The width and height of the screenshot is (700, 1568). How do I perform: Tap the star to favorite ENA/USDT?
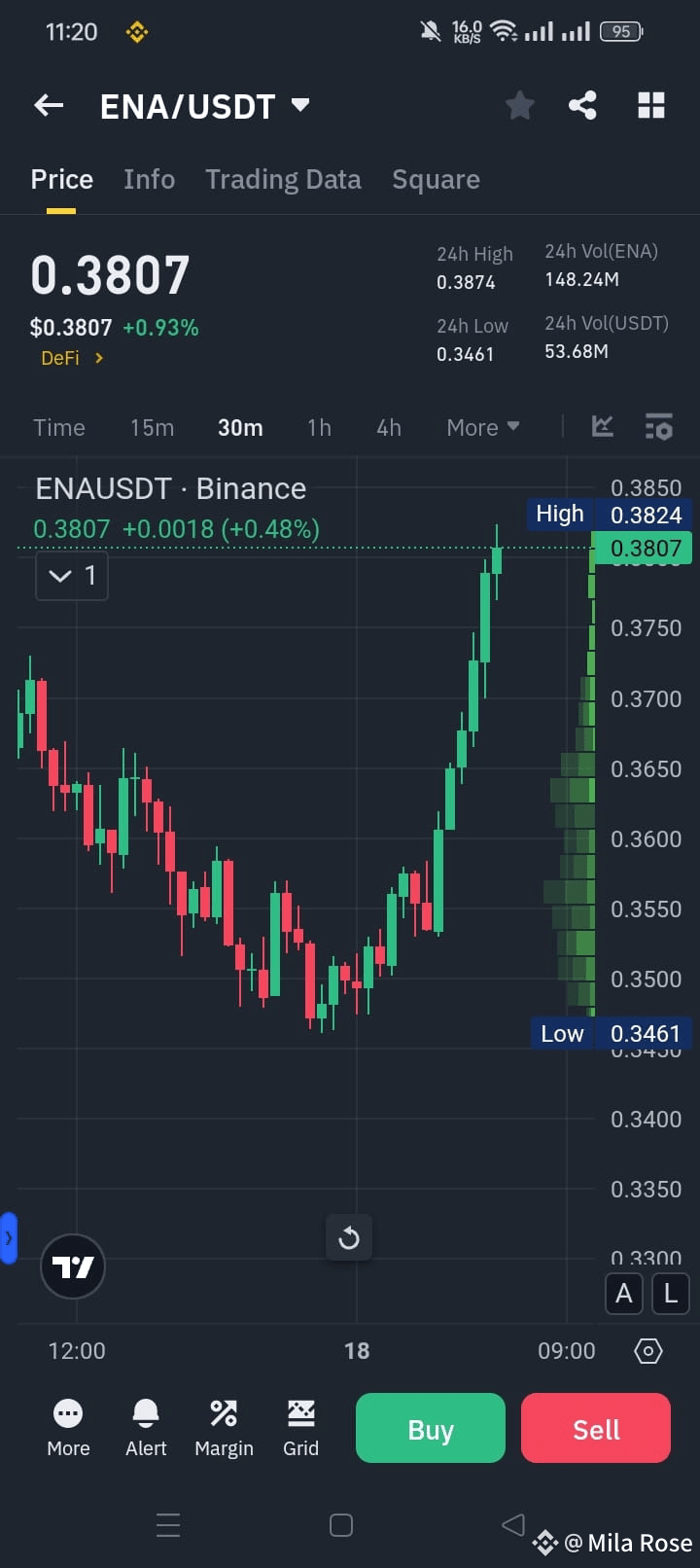tap(519, 105)
